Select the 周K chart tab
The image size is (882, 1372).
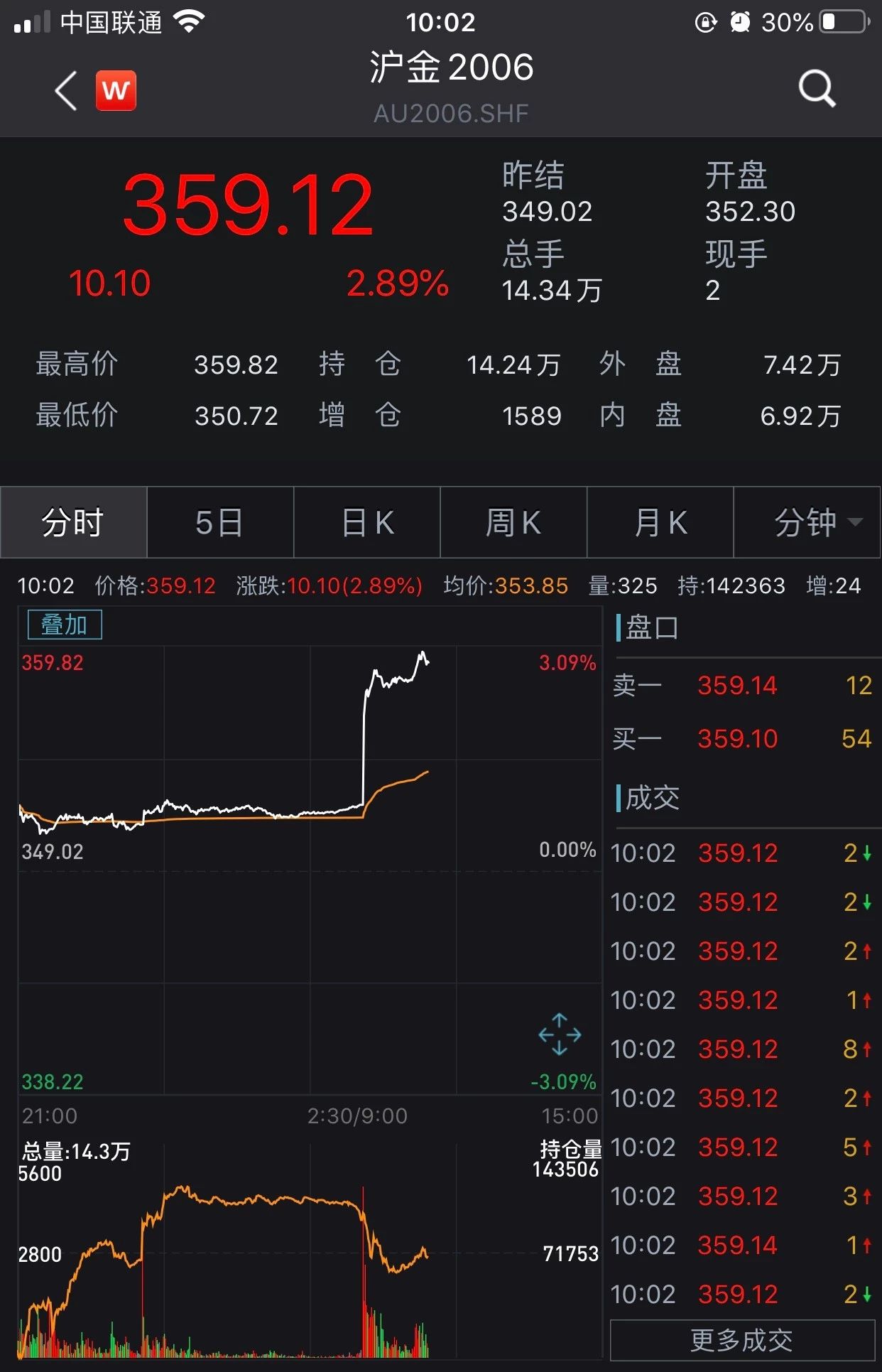point(513,522)
